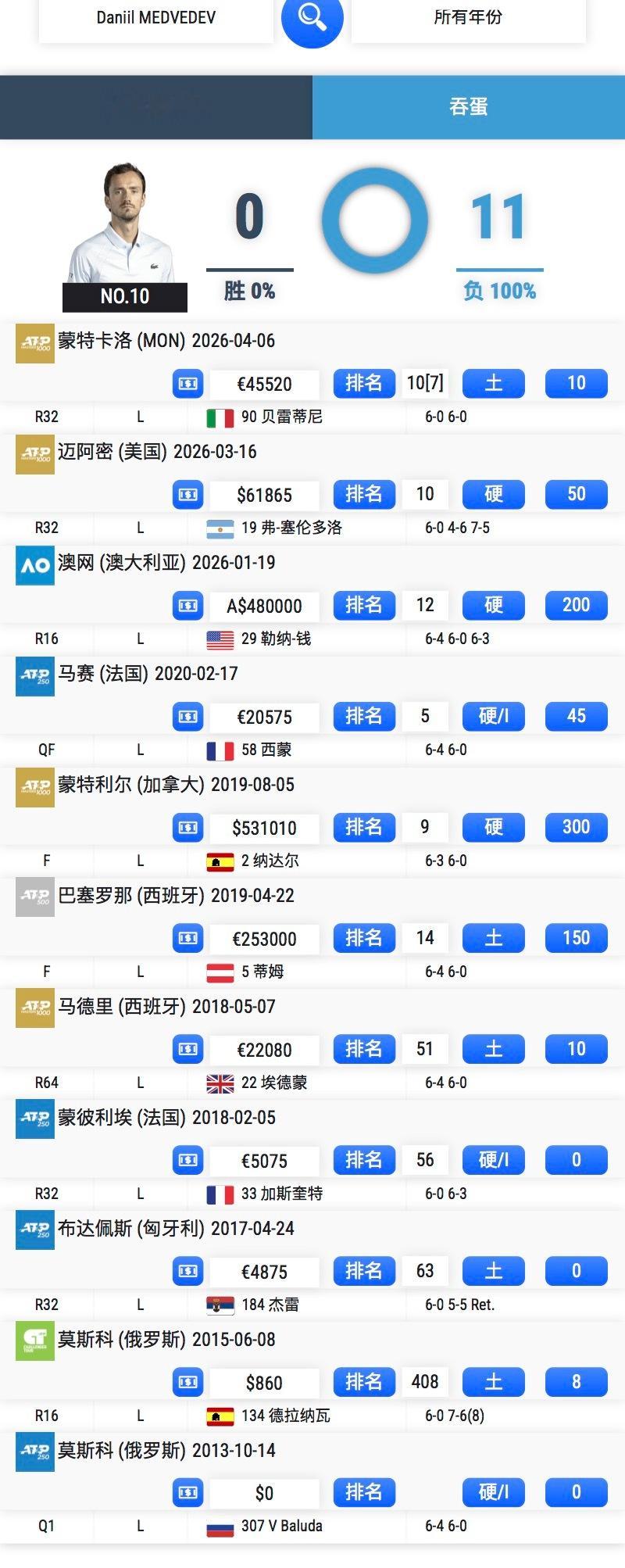This screenshot has width=625, height=1568.
Task: Click the 排名 button in the 蒙特卡洛 row
Action: pyautogui.click(x=365, y=384)
